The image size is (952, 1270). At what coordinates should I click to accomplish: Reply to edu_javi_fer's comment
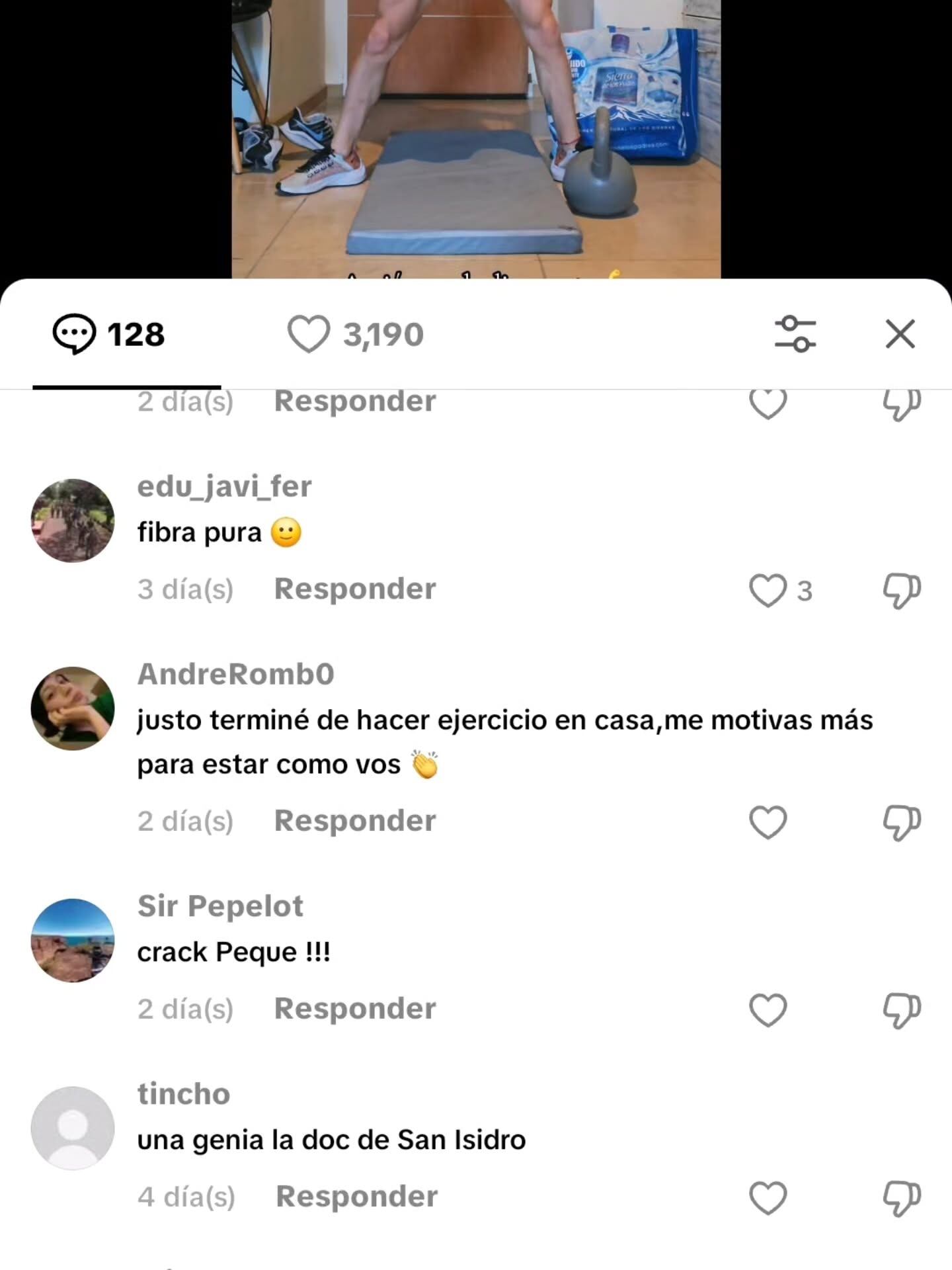click(355, 589)
